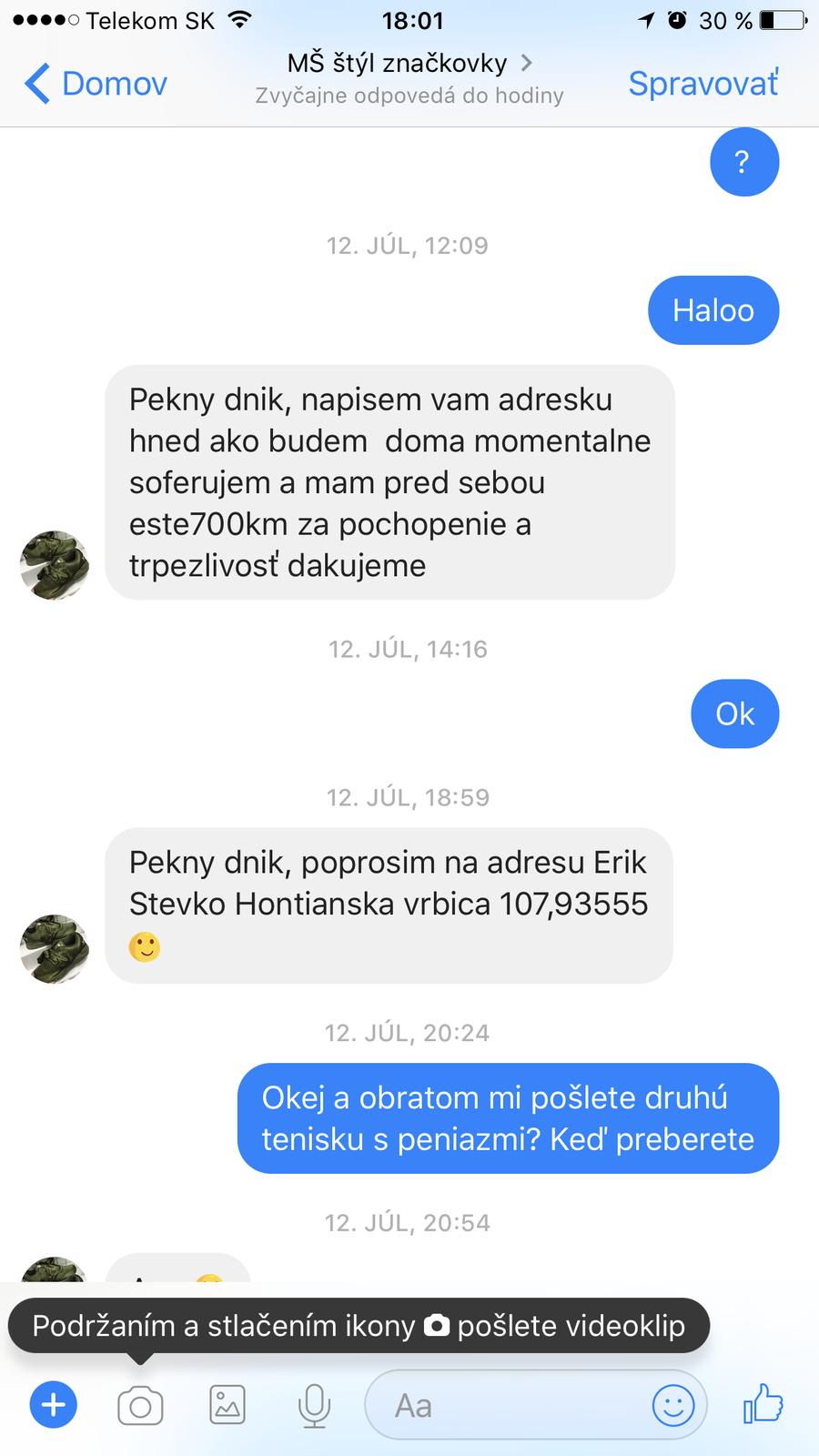Screen dimensions: 819x1456
Task: Open the photo gallery picker
Action: (227, 1405)
